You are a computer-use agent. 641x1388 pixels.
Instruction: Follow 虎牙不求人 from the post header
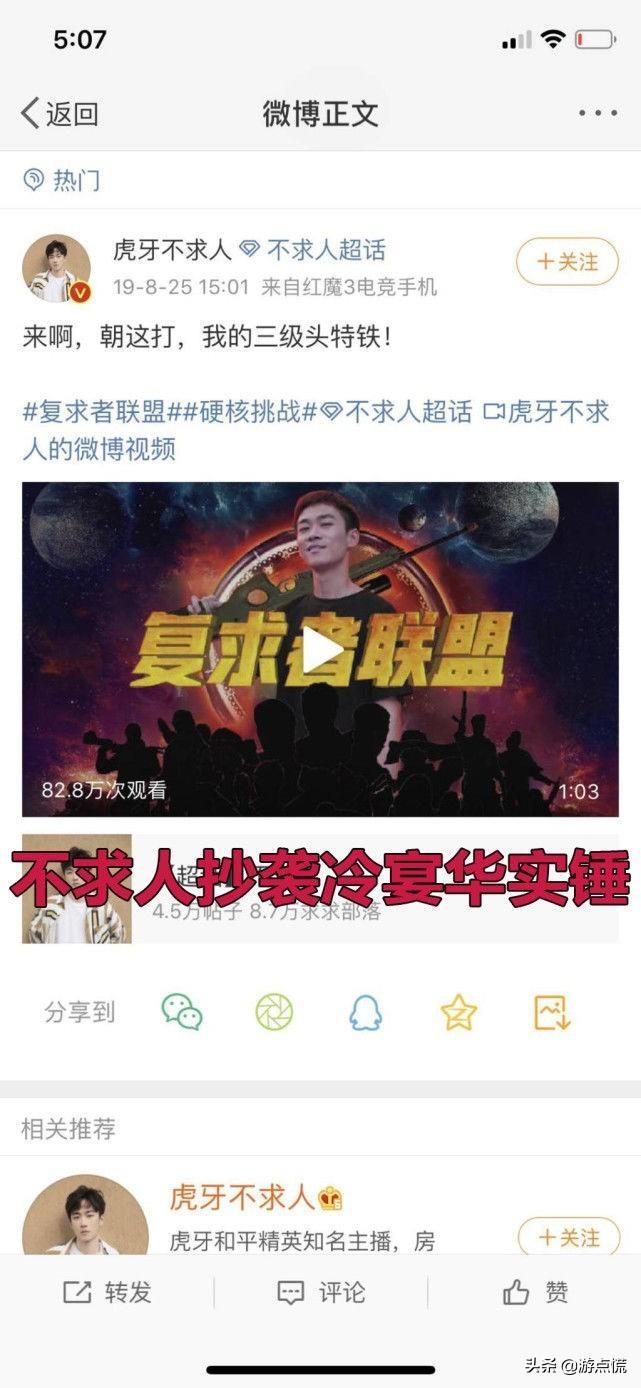click(x=567, y=262)
